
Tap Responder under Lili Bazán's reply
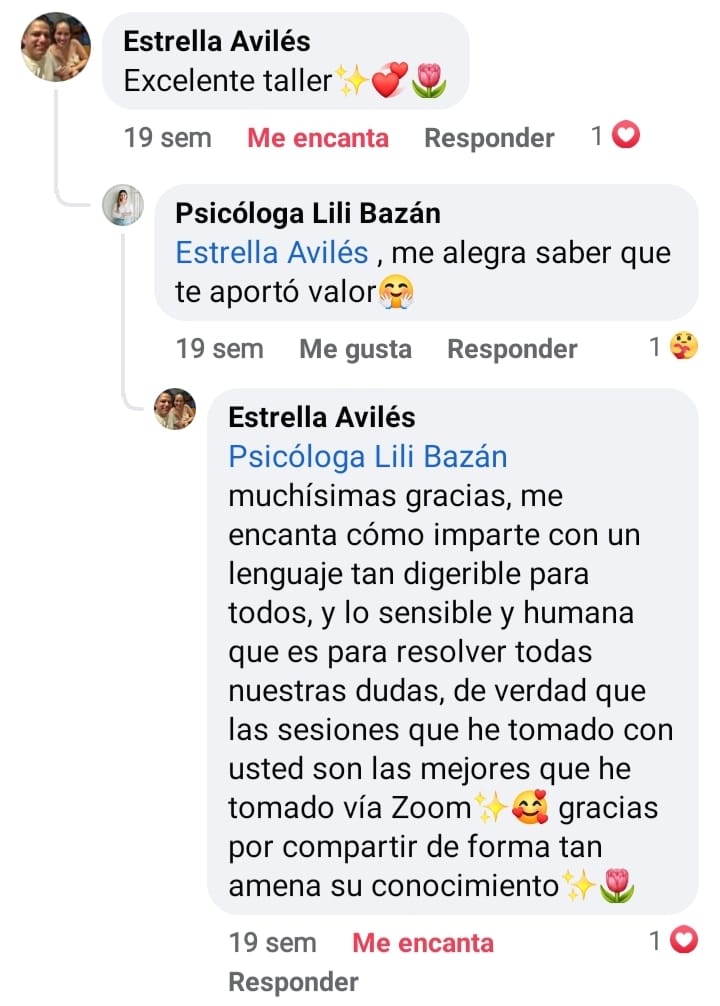tap(512, 348)
